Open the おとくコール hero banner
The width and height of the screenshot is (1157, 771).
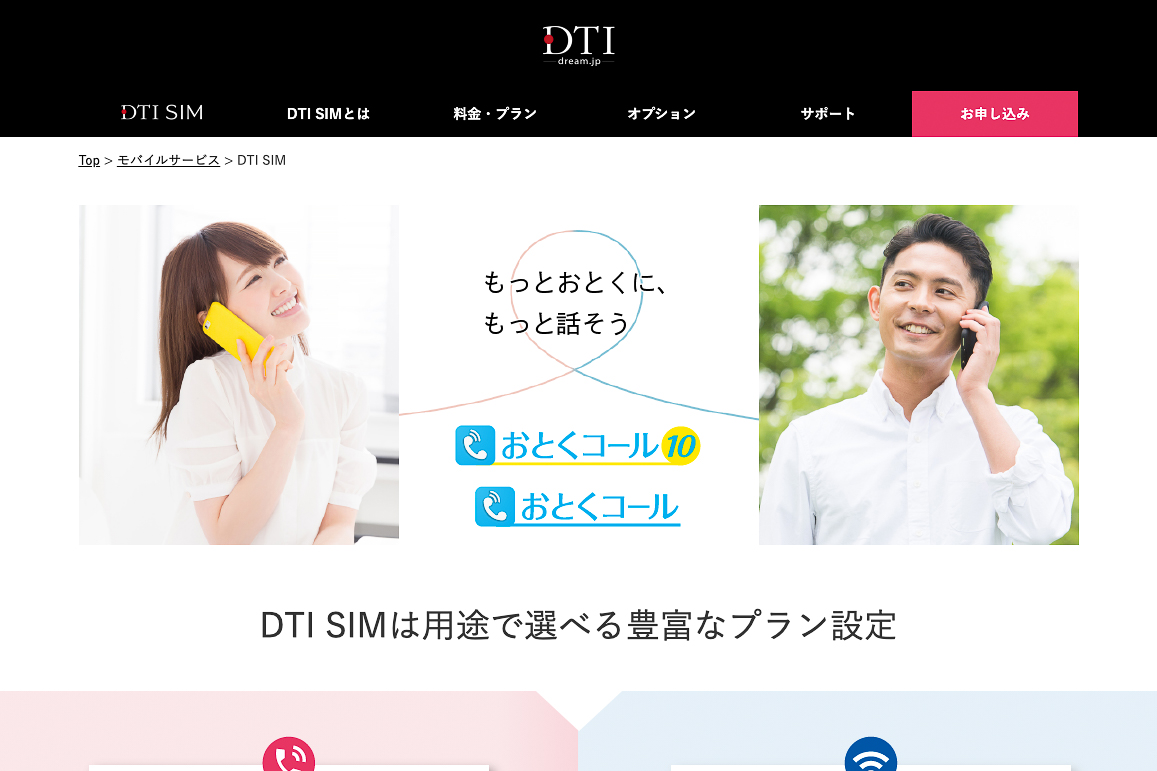(578, 375)
